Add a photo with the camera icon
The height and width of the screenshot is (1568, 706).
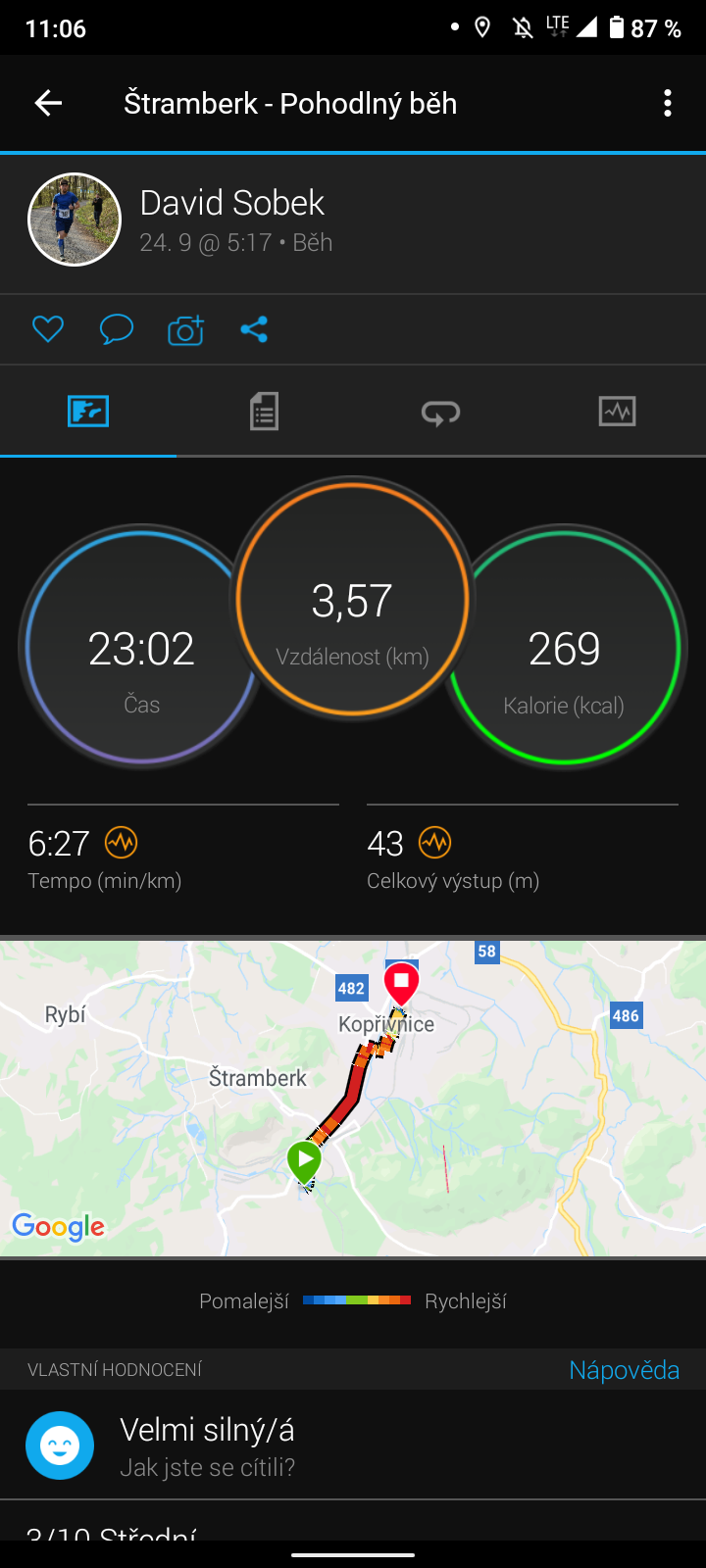click(185, 329)
